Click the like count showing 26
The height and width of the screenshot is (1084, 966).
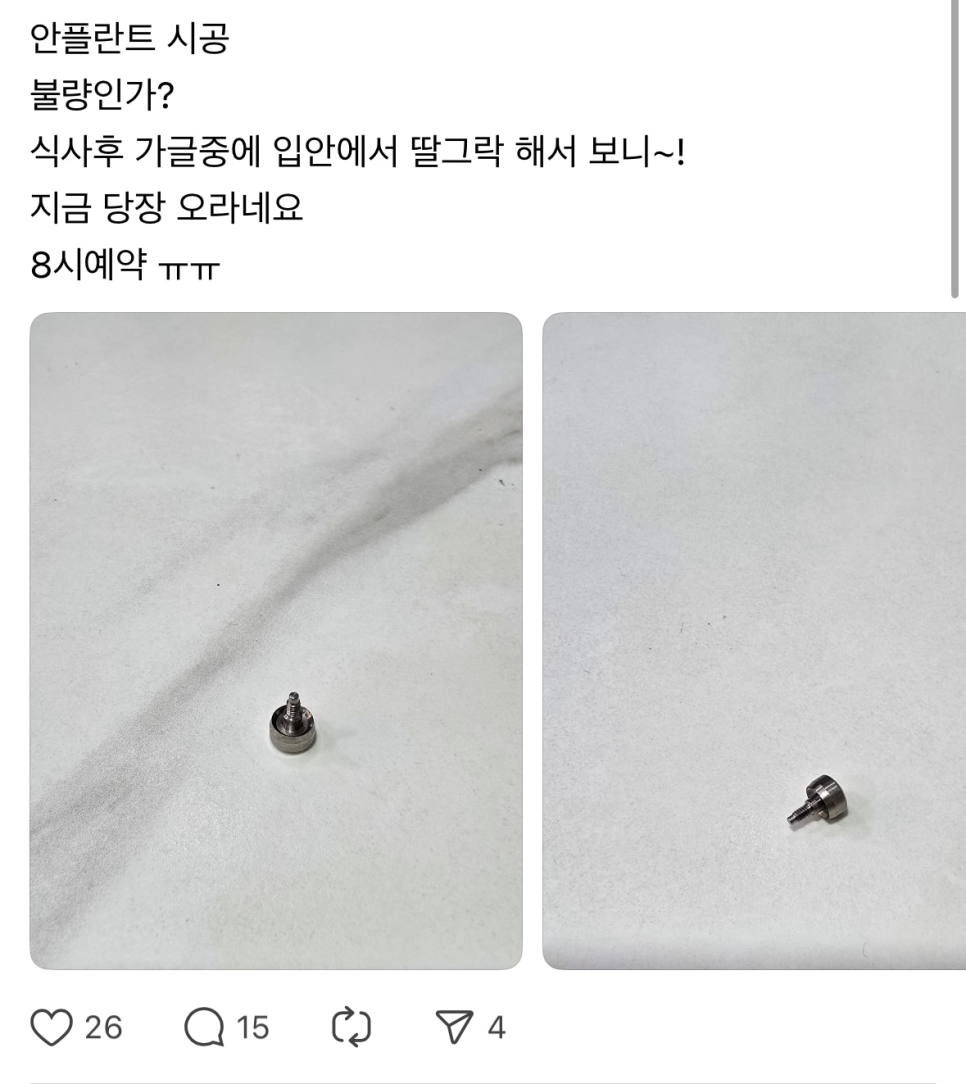[x=100, y=1025]
